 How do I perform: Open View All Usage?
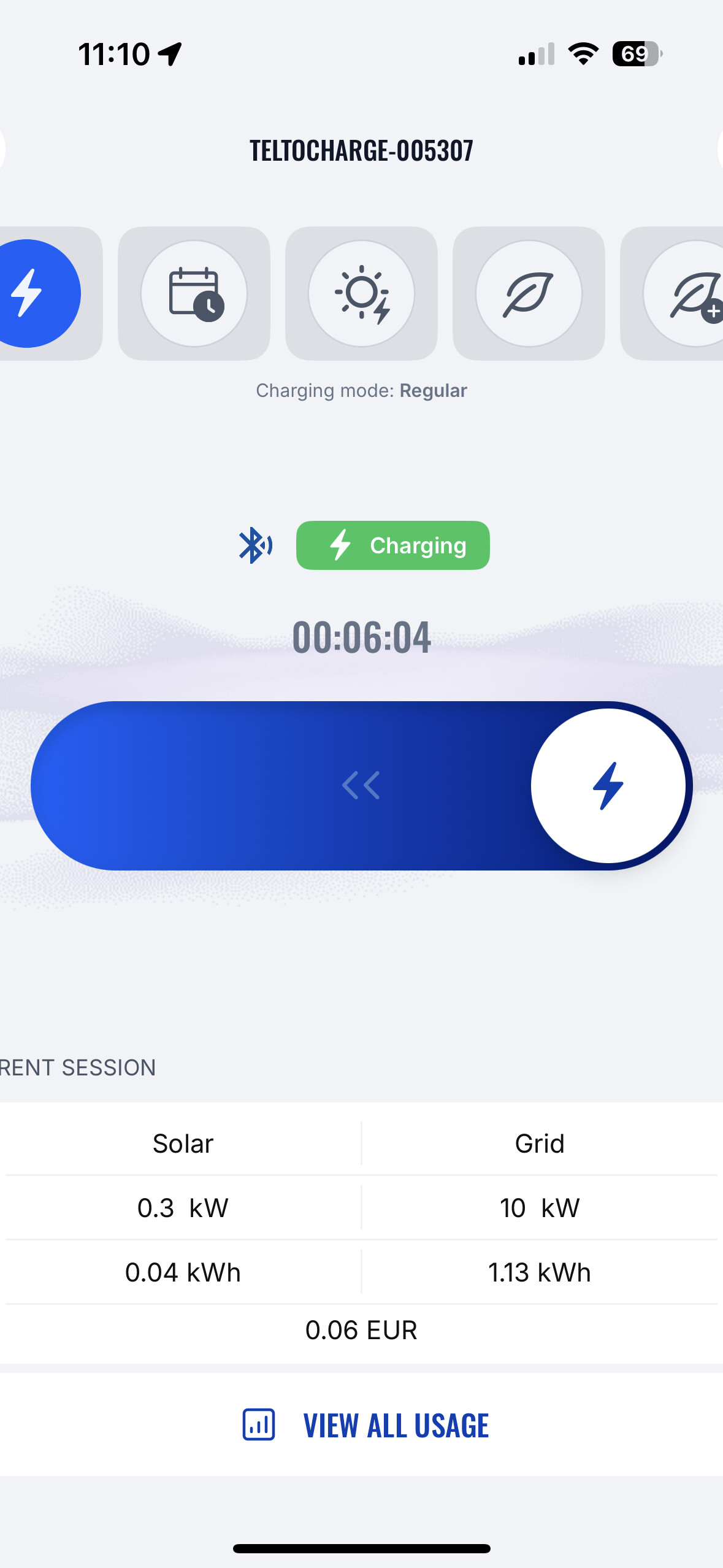[365, 1424]
